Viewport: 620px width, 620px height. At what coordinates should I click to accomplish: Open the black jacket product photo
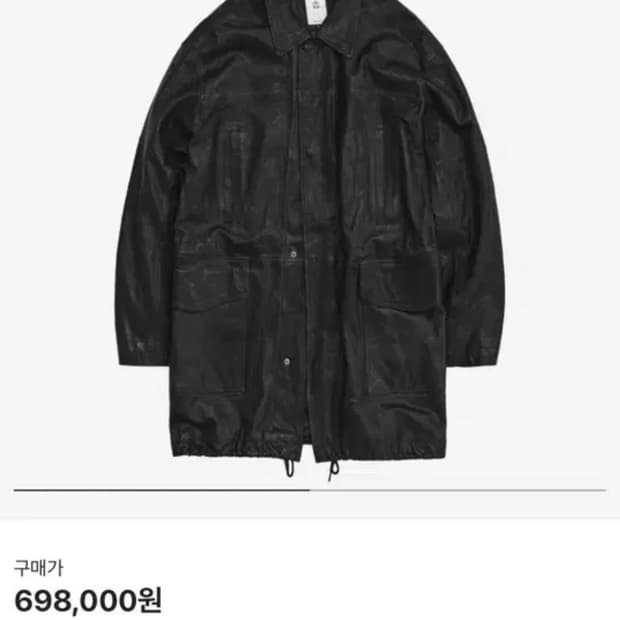[310, 240]
